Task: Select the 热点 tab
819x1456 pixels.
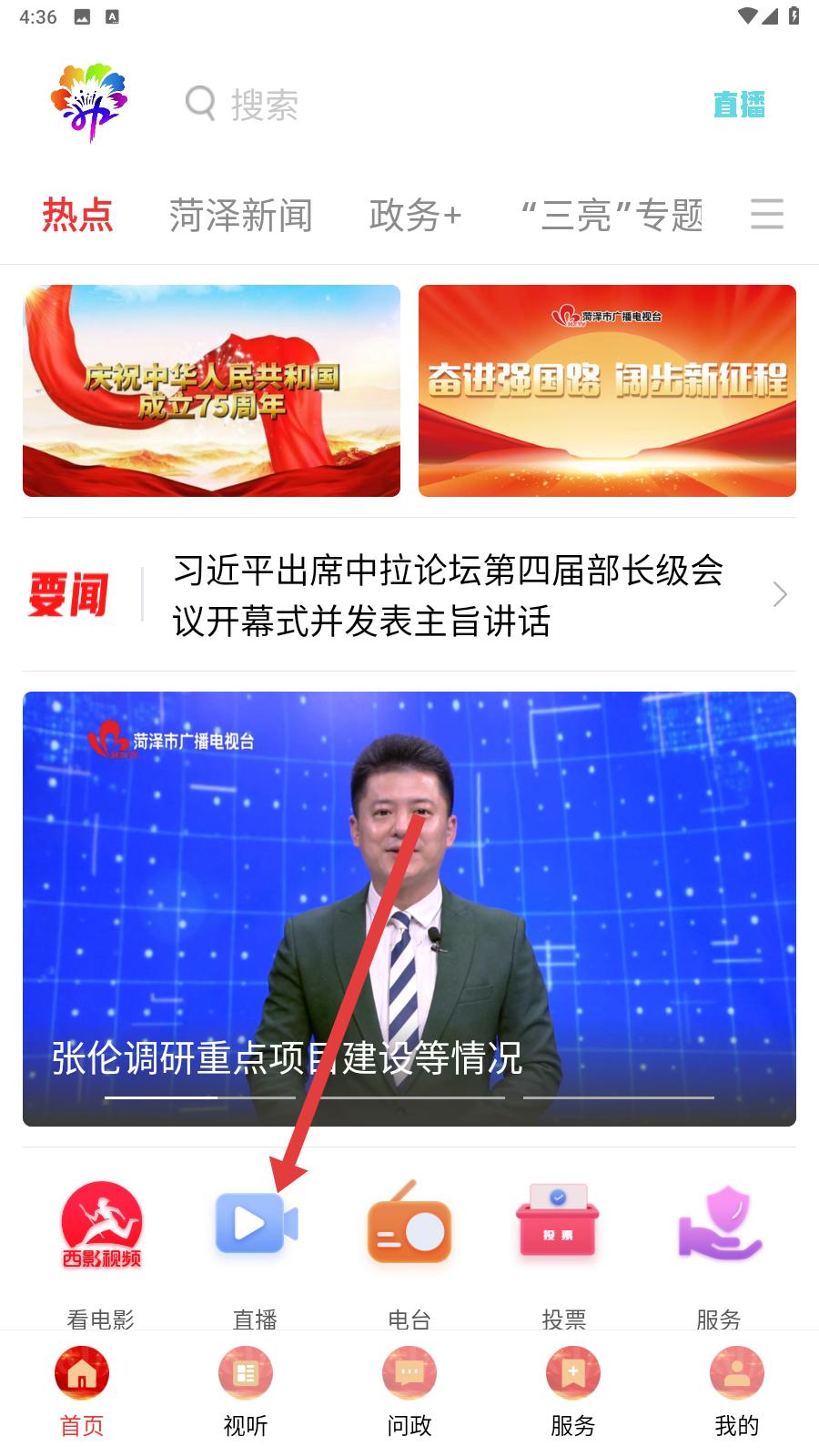Action: 77,216
